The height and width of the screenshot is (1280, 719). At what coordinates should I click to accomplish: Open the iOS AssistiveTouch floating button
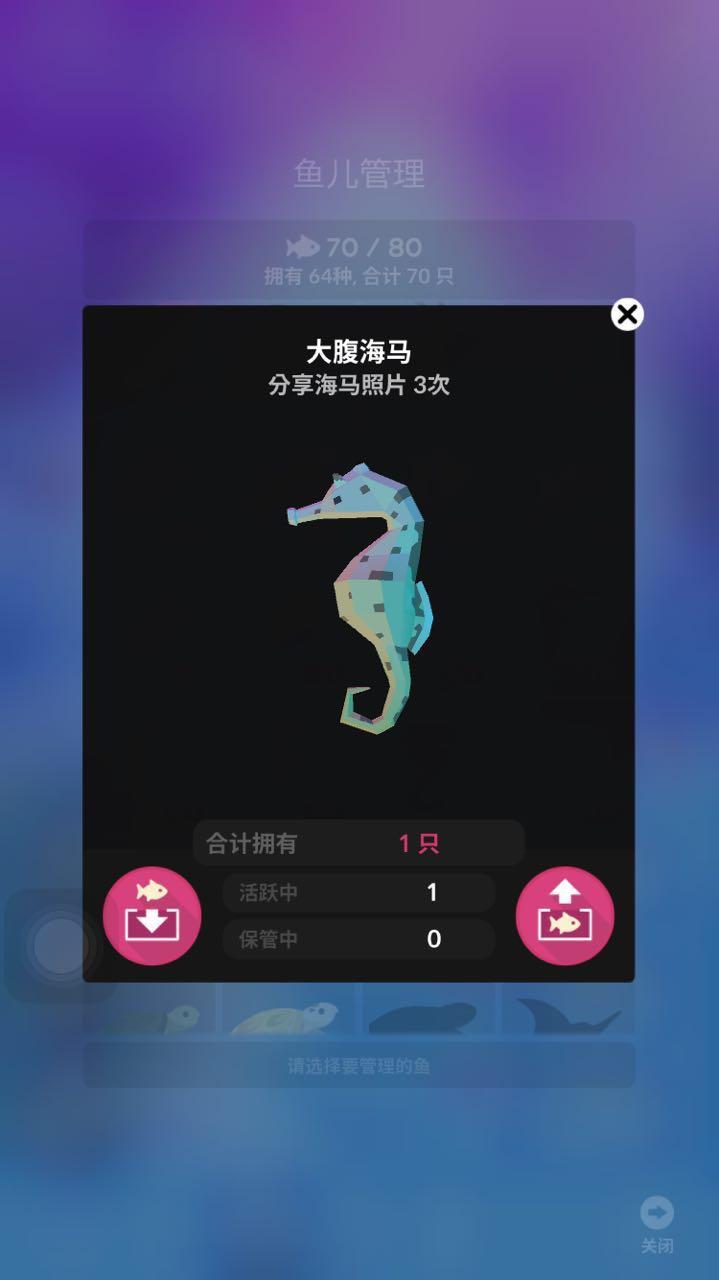click(x=60, y=945)
